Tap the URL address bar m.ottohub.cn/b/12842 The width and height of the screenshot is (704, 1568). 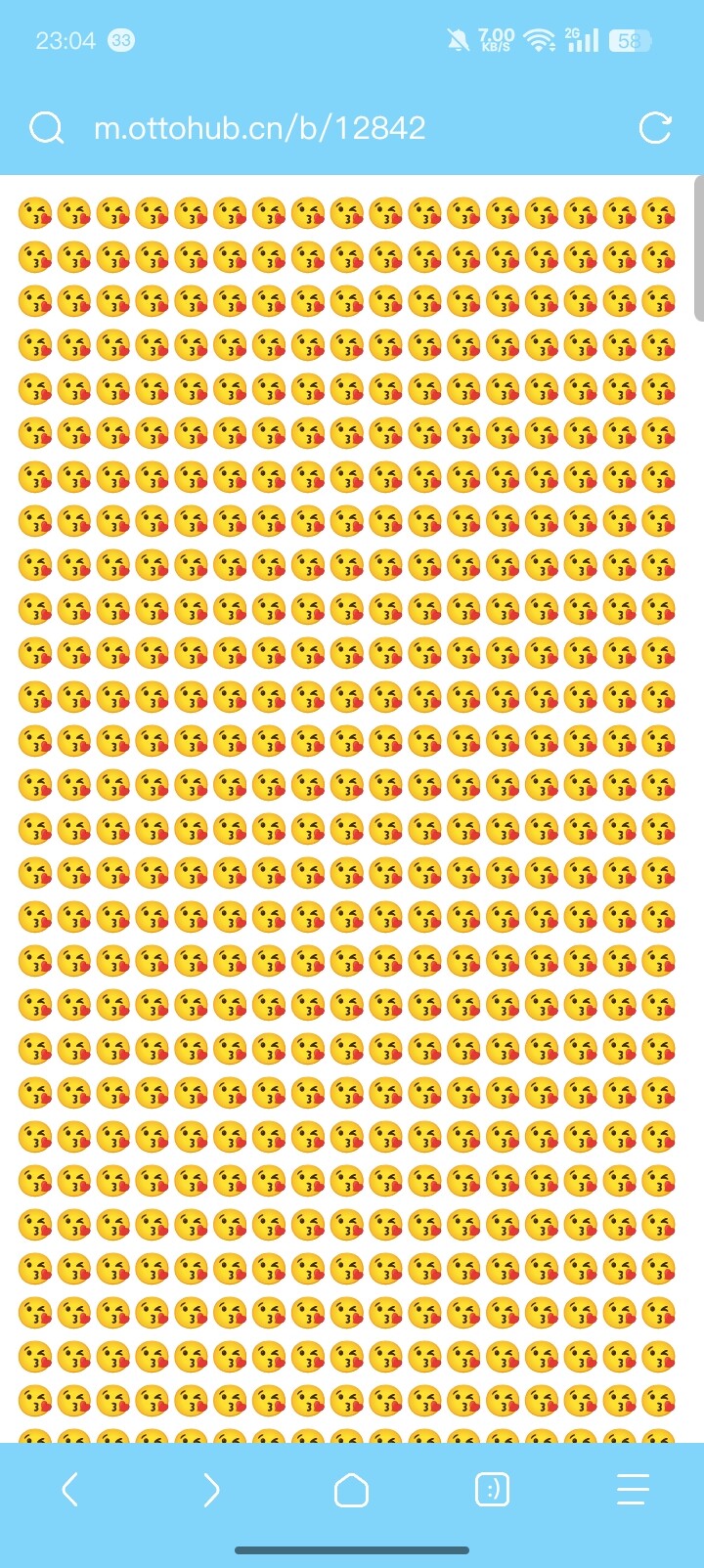tap(259, 128)
